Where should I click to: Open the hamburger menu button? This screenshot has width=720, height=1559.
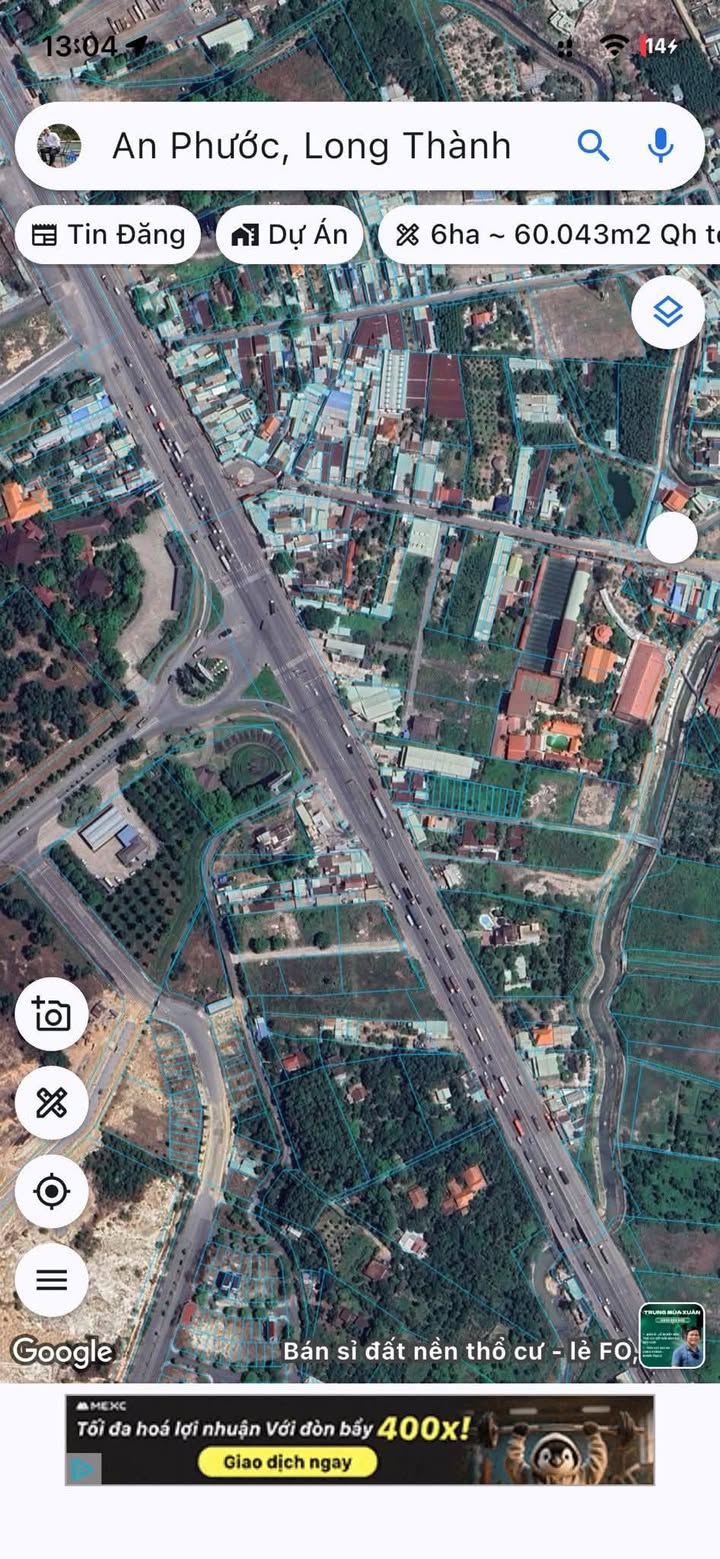pyautogui.click(x=52, y=1279)
